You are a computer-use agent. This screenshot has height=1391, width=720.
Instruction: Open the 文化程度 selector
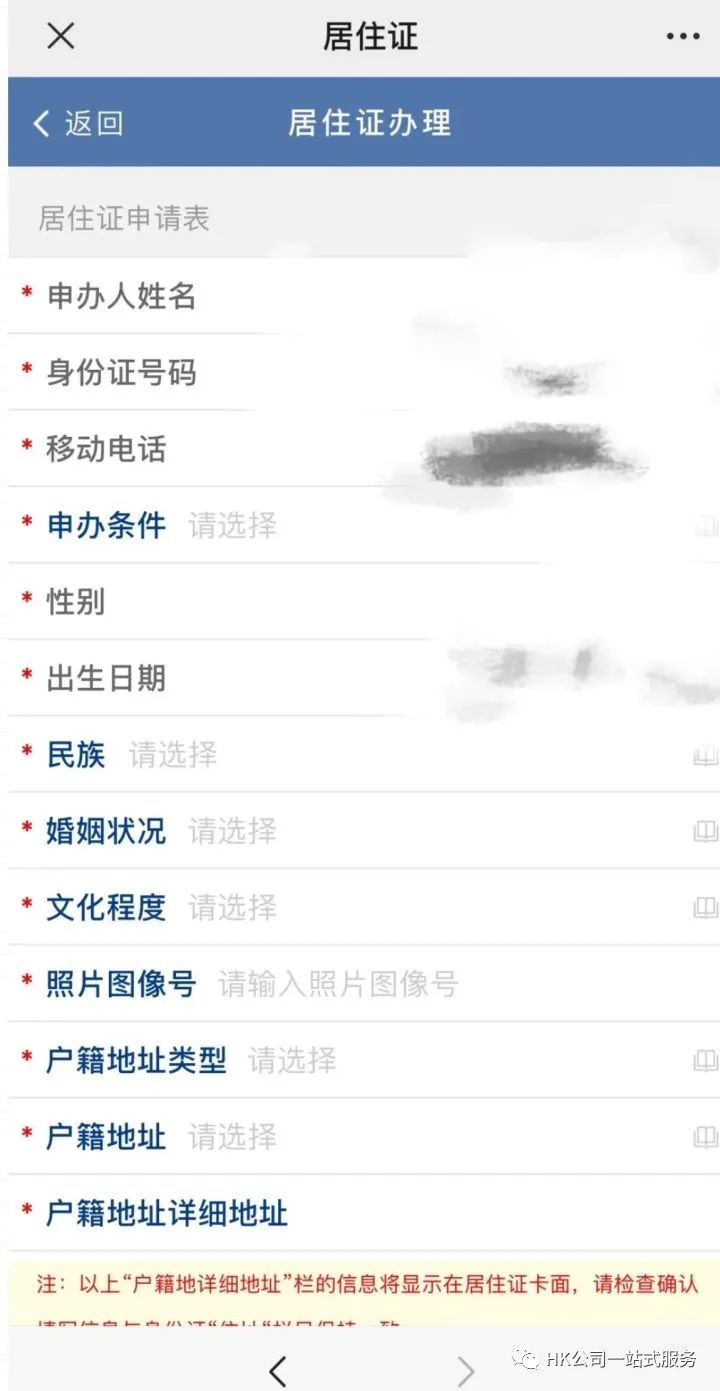440,908
